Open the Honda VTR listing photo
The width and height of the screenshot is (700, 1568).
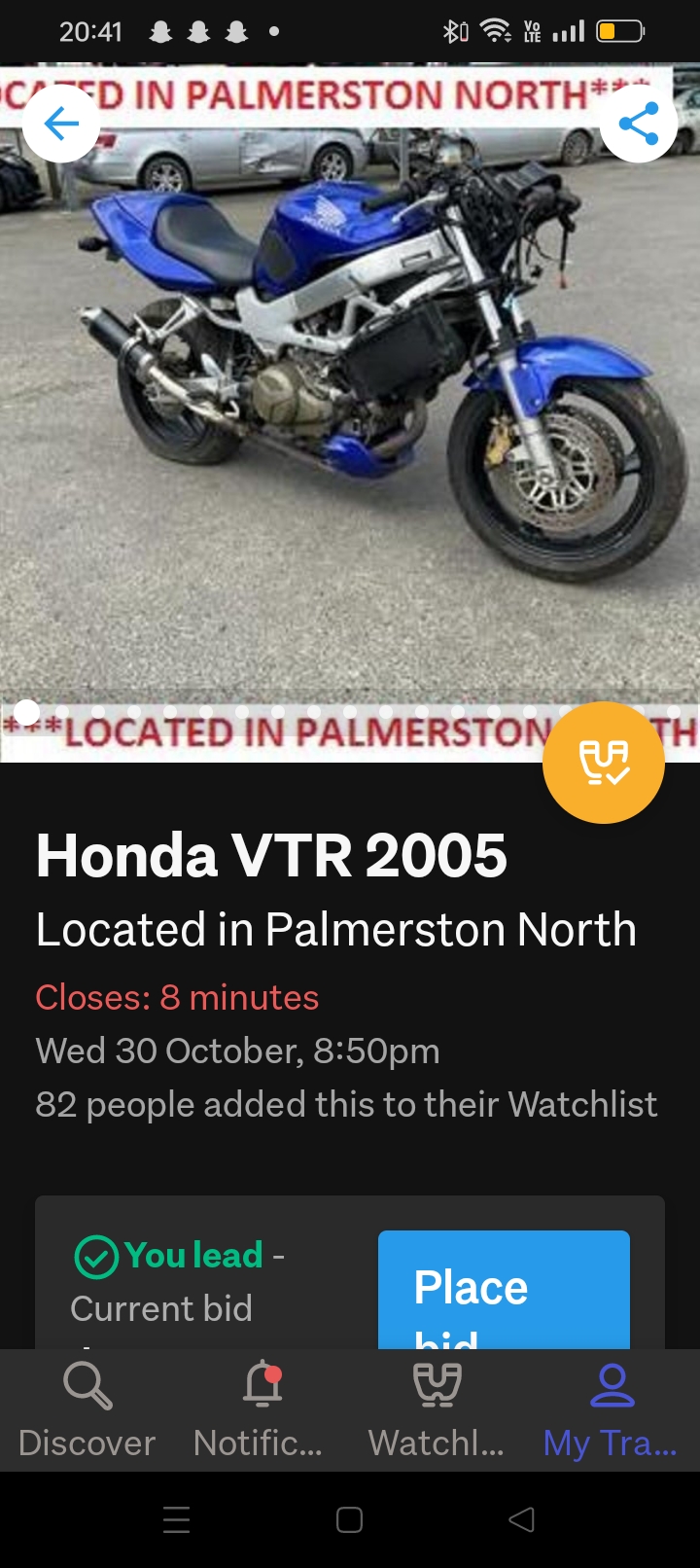[350, 413]
